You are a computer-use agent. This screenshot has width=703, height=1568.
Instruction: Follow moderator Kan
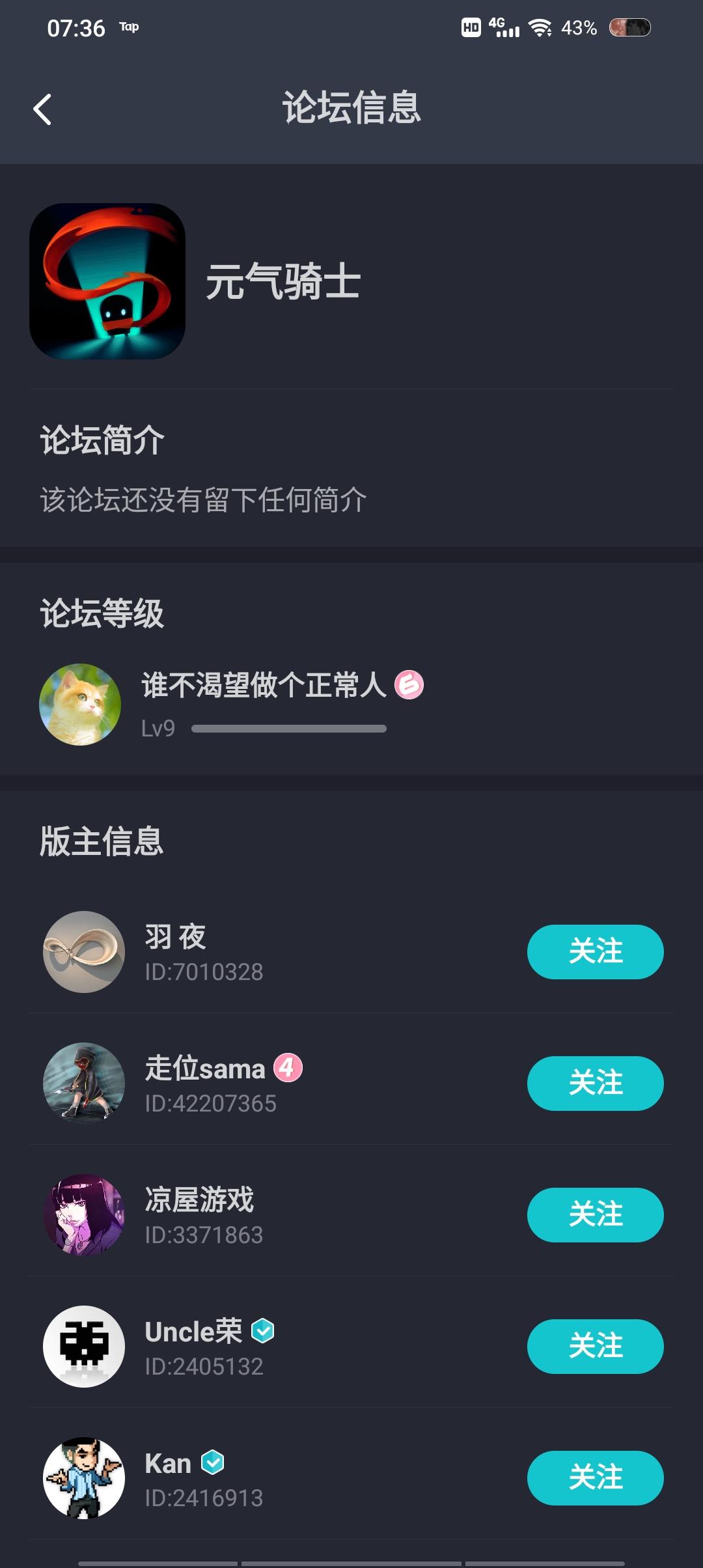(x=594, y=1477)
